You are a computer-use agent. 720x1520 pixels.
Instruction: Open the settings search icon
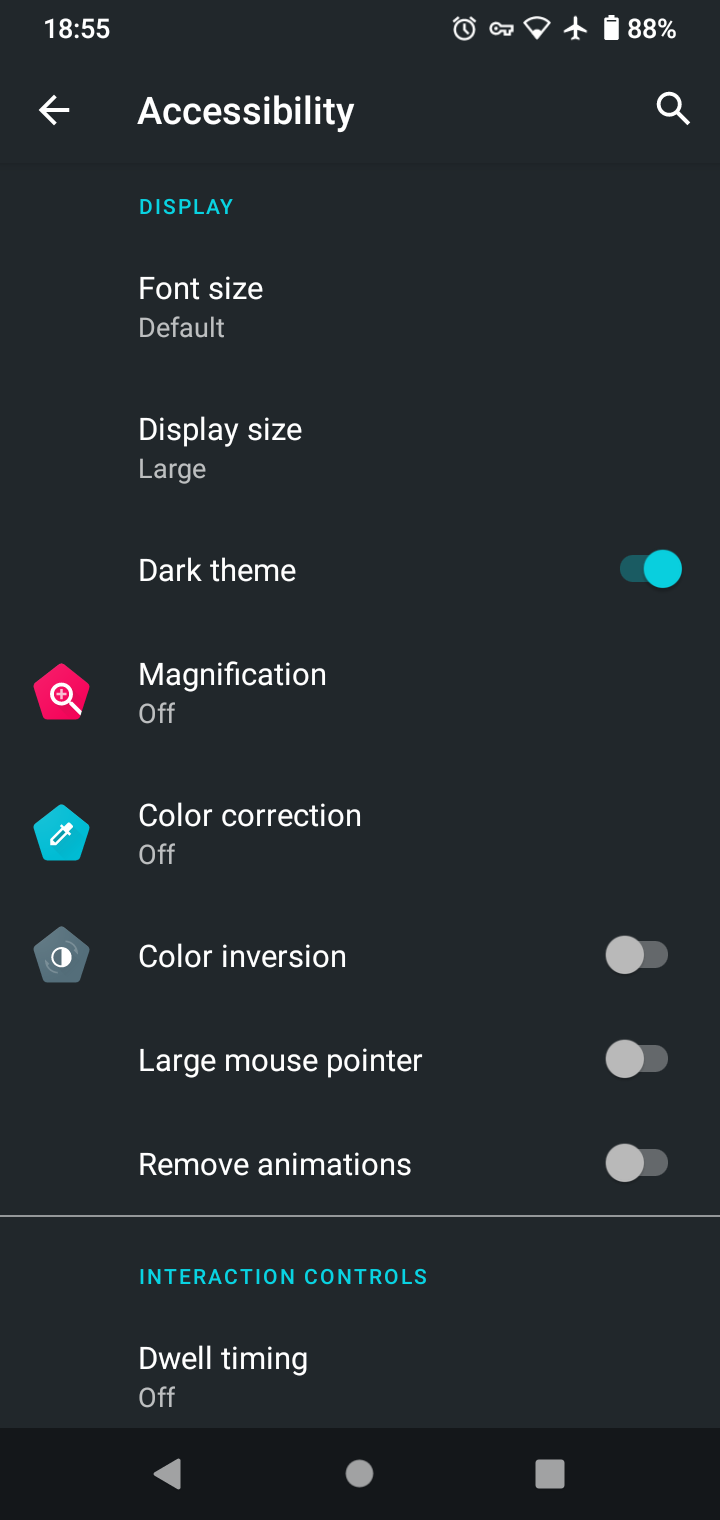coord(673,109)
